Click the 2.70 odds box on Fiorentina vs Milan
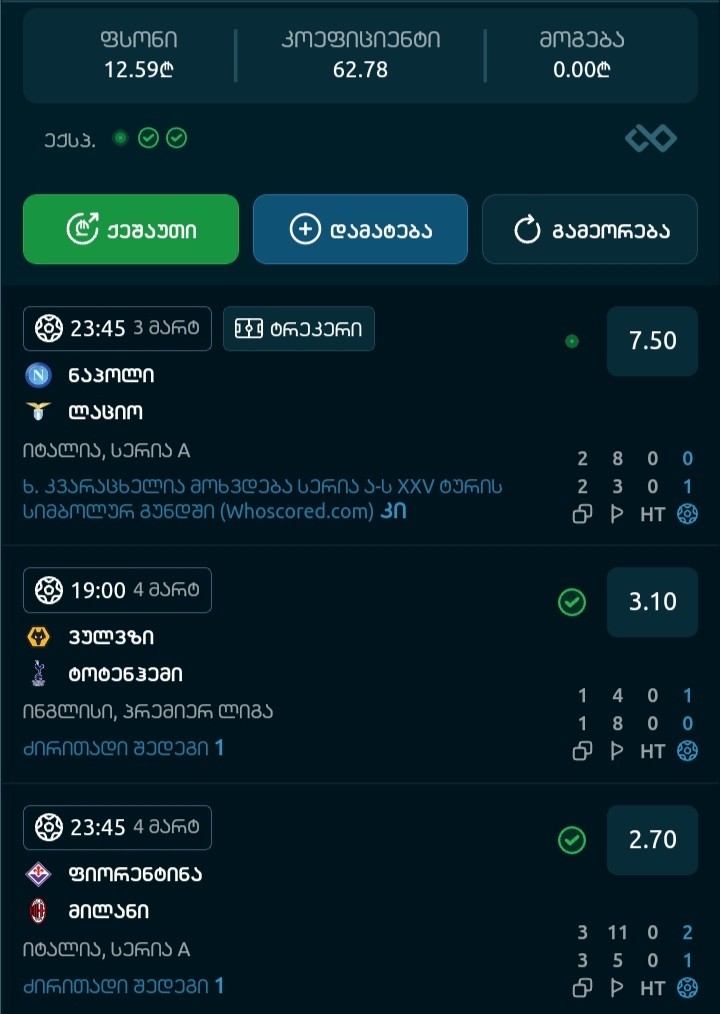The image size is (720, 1014). pyautogui.click(x=652, y=840)
